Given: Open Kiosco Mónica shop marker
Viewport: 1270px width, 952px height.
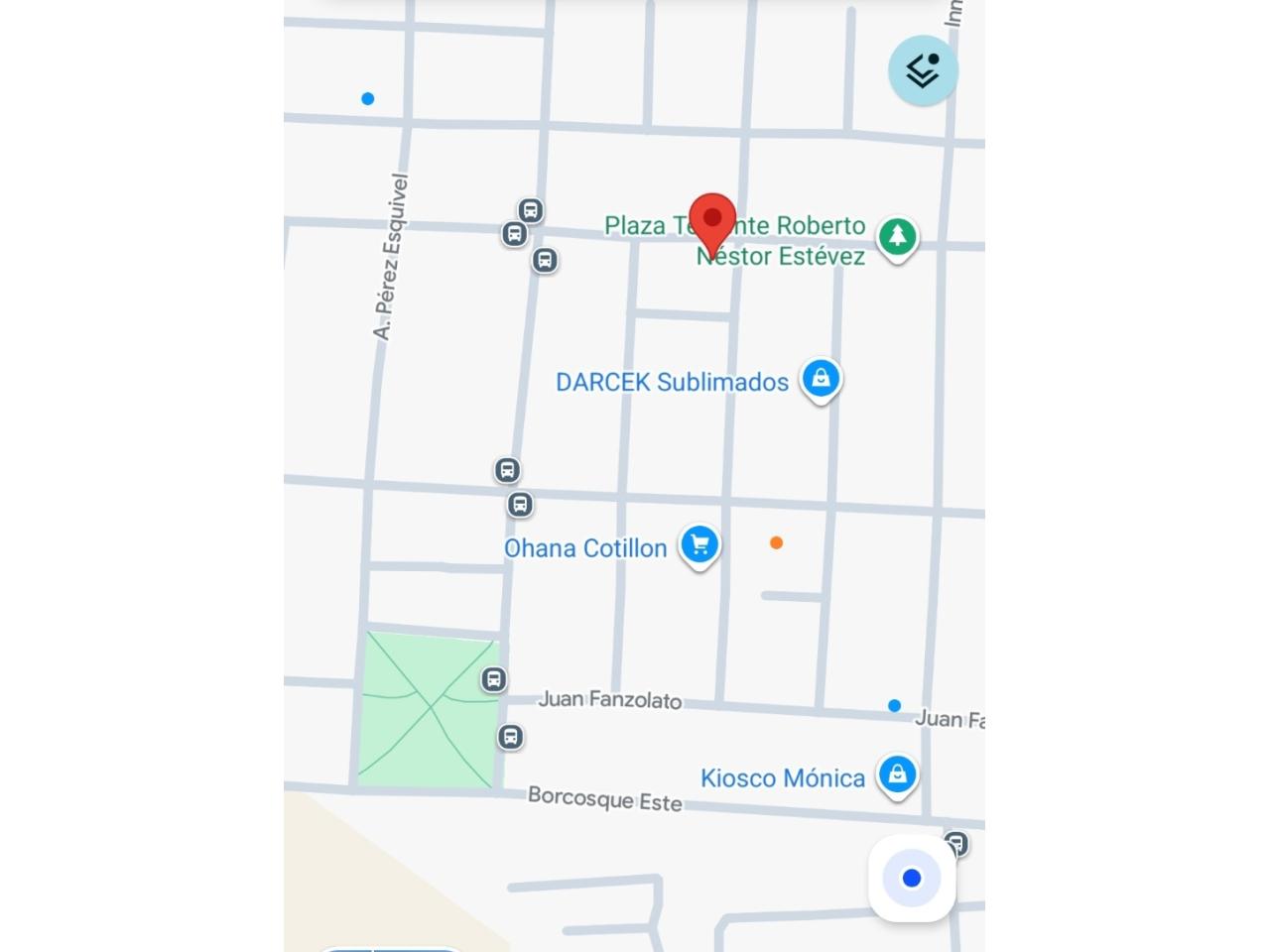Looking at the screenshot, I should click(x=897, y=774).
